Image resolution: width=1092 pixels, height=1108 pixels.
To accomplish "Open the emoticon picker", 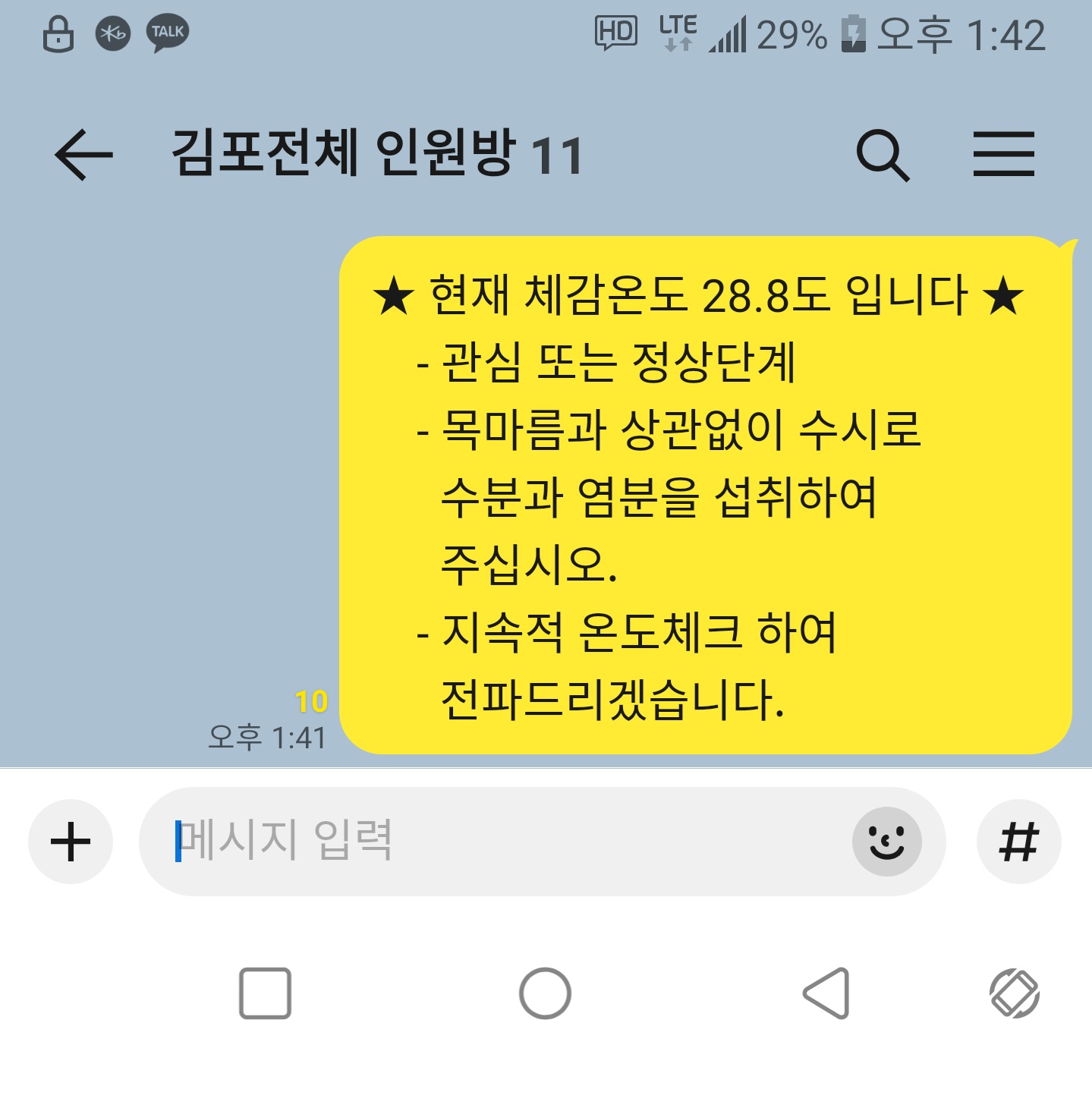I will click(886, 842).
